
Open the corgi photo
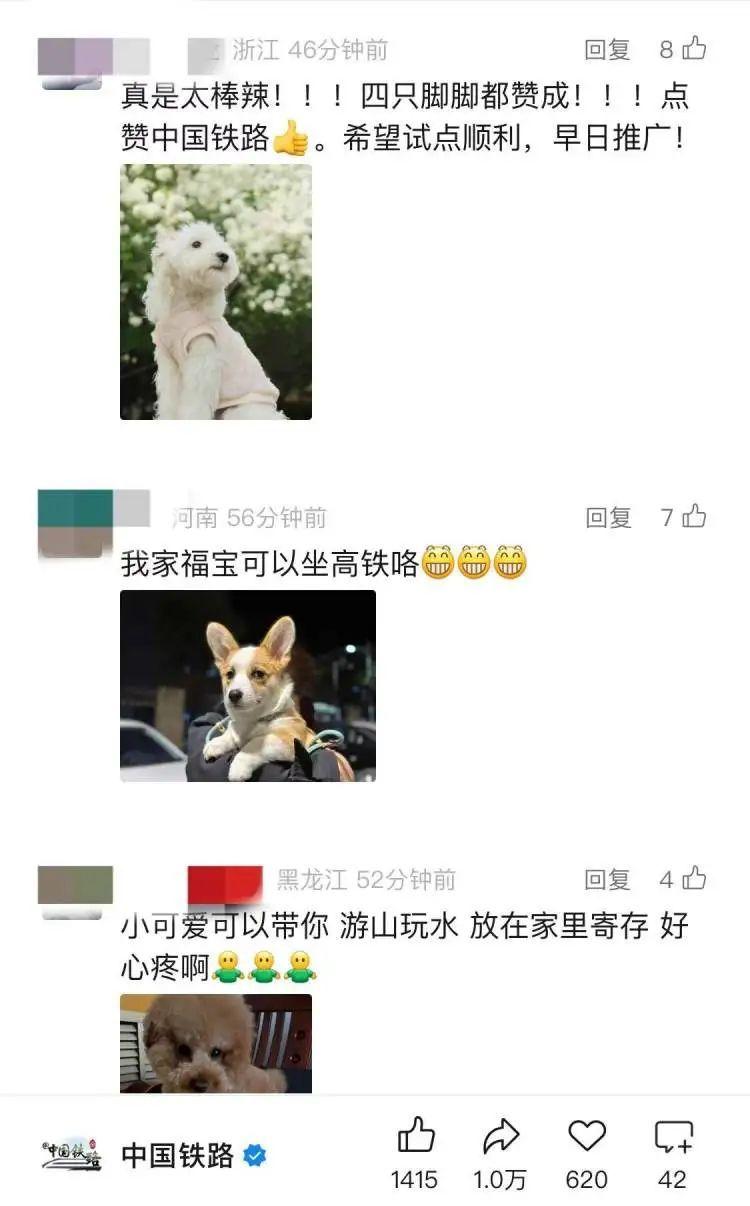coord(248,686)
